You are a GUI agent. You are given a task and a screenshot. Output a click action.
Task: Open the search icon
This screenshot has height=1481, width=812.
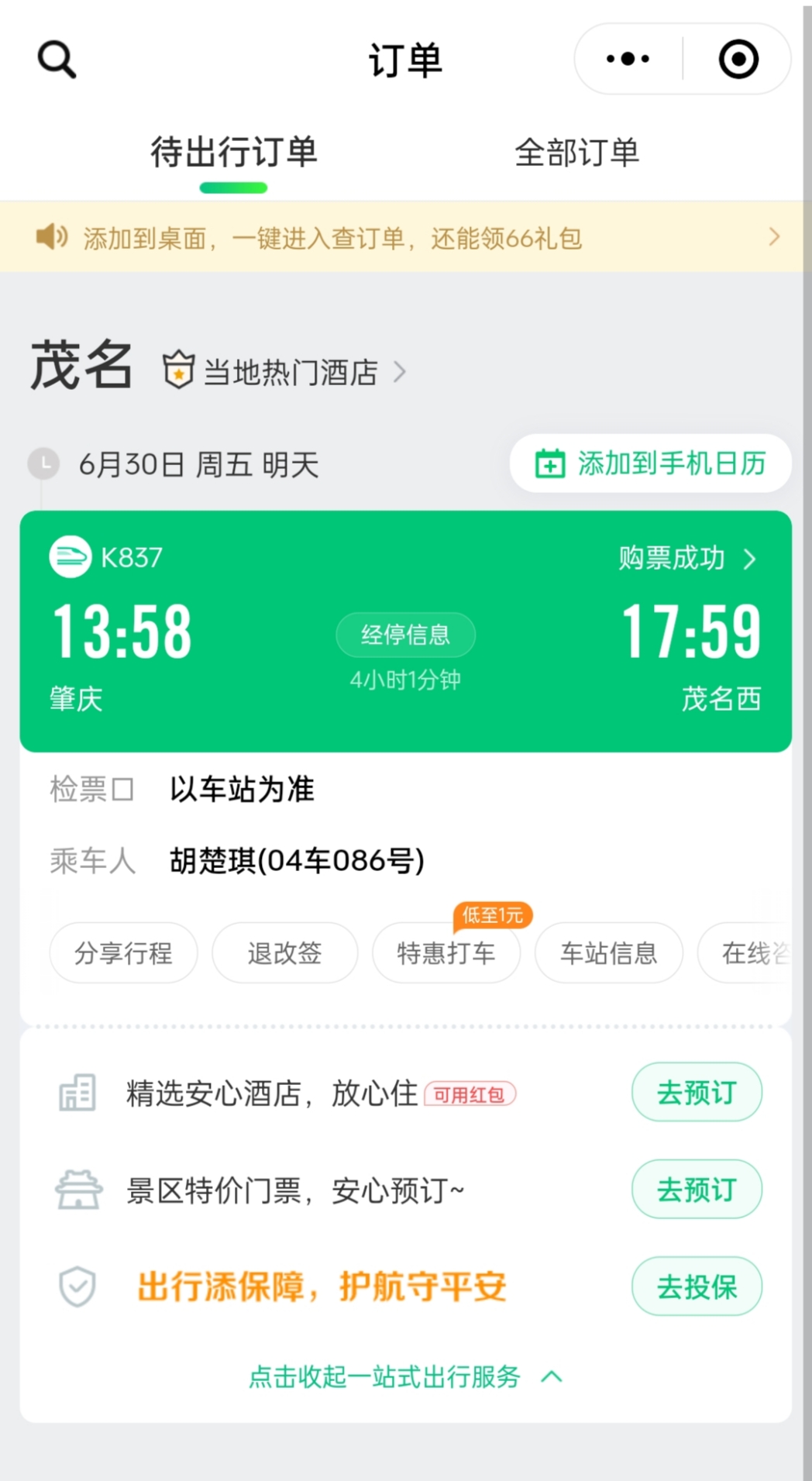57,60
